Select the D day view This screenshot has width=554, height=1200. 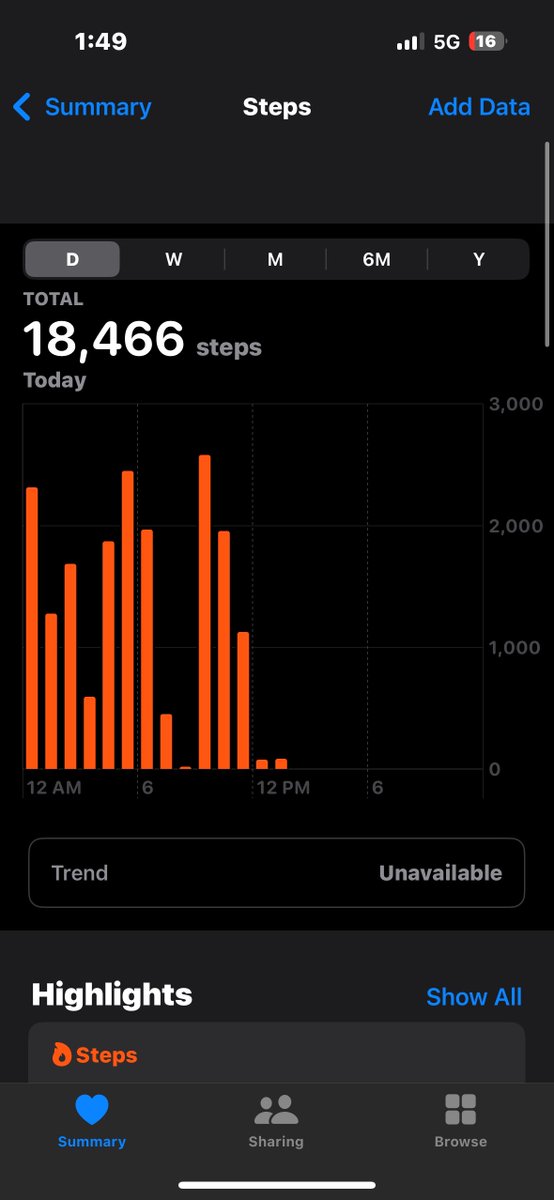coord(72,259)
